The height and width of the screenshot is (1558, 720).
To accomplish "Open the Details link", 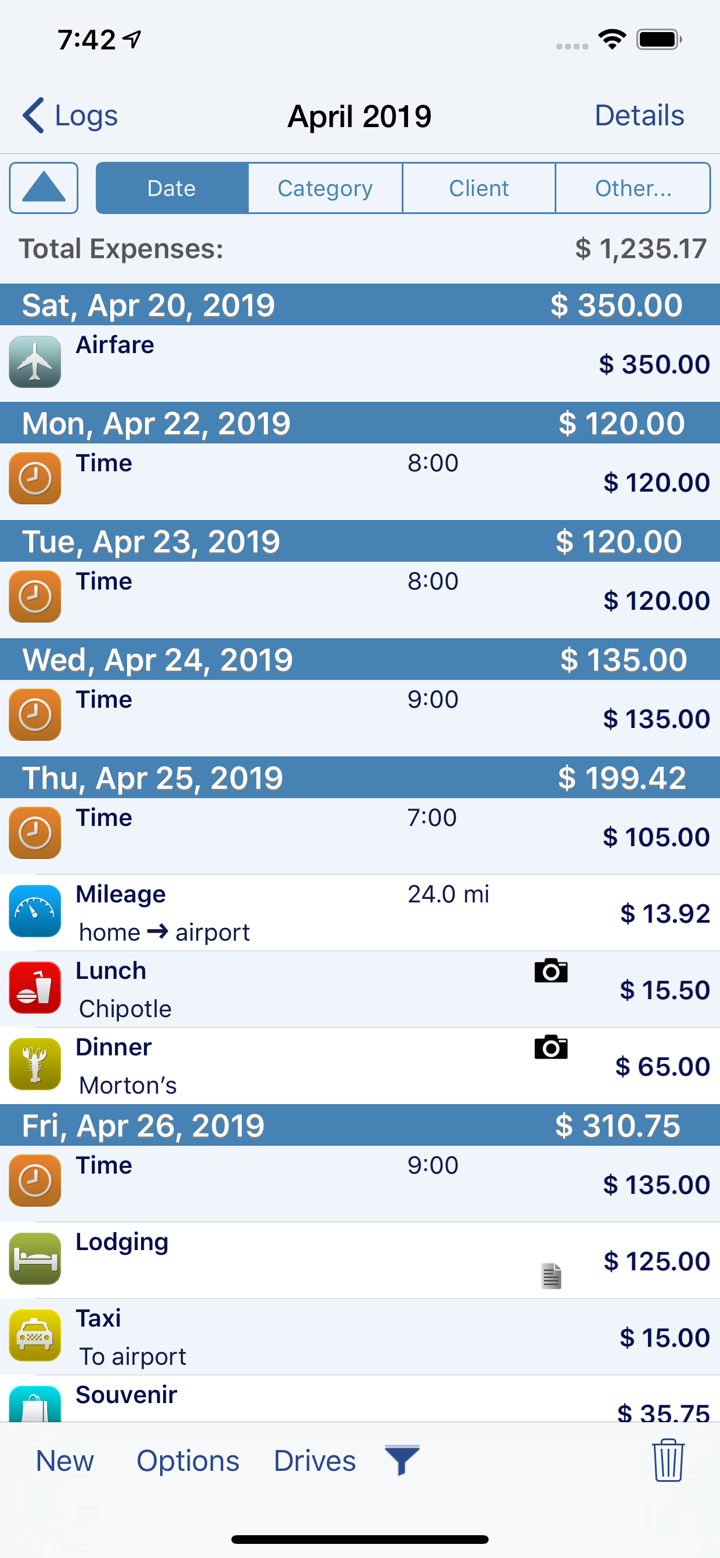I will pyautogui.click(x=639, y=115).
